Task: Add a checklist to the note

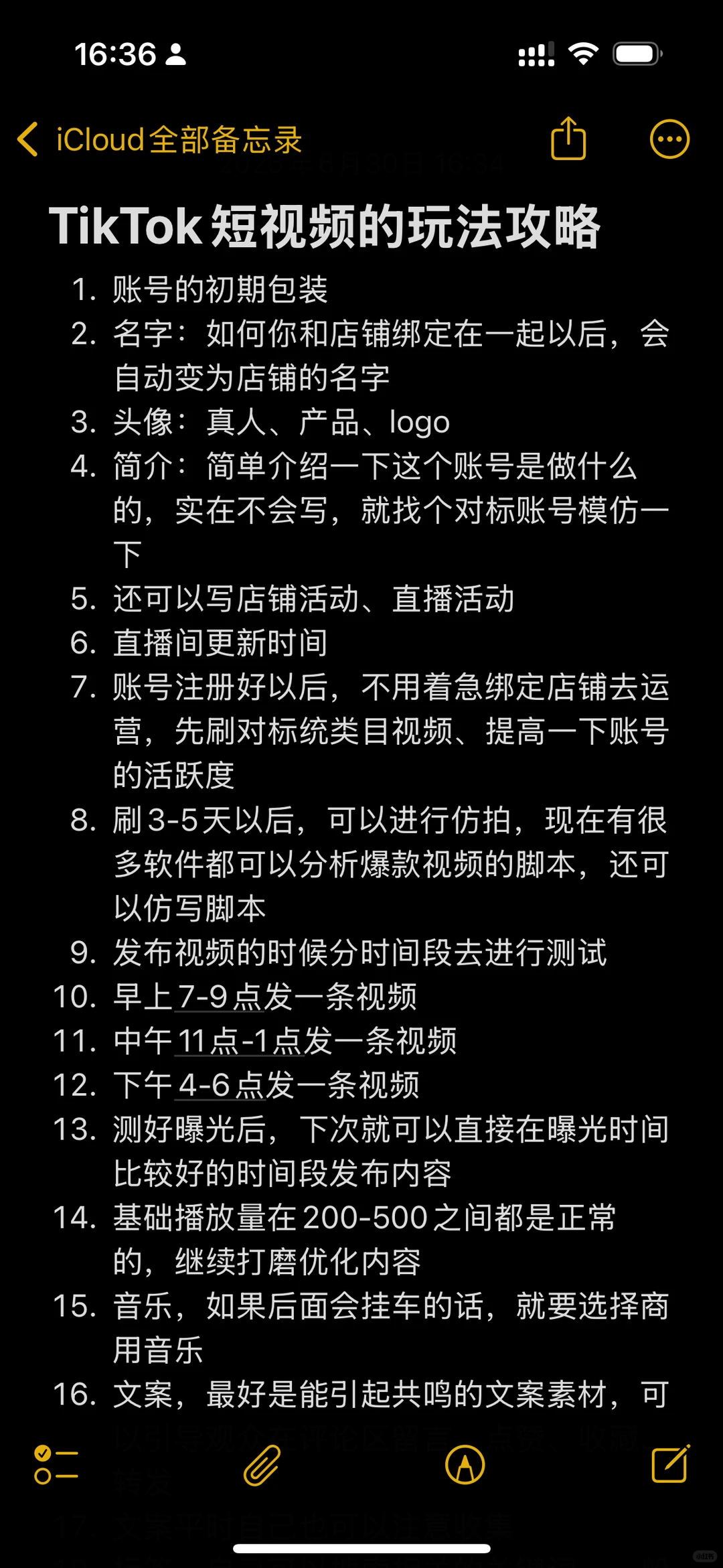Action: click(x=56, y=1464)
